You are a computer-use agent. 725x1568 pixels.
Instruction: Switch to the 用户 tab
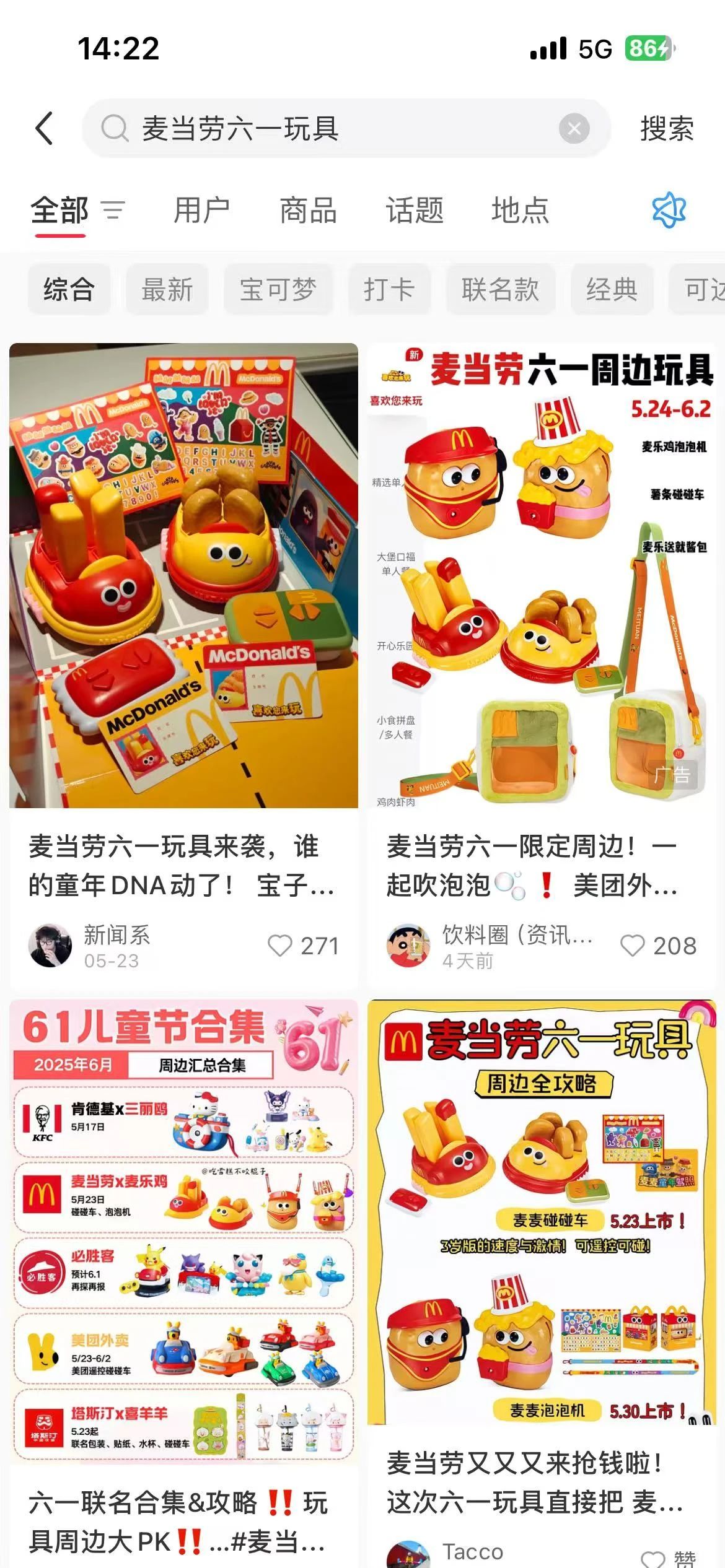pos(202,211)
